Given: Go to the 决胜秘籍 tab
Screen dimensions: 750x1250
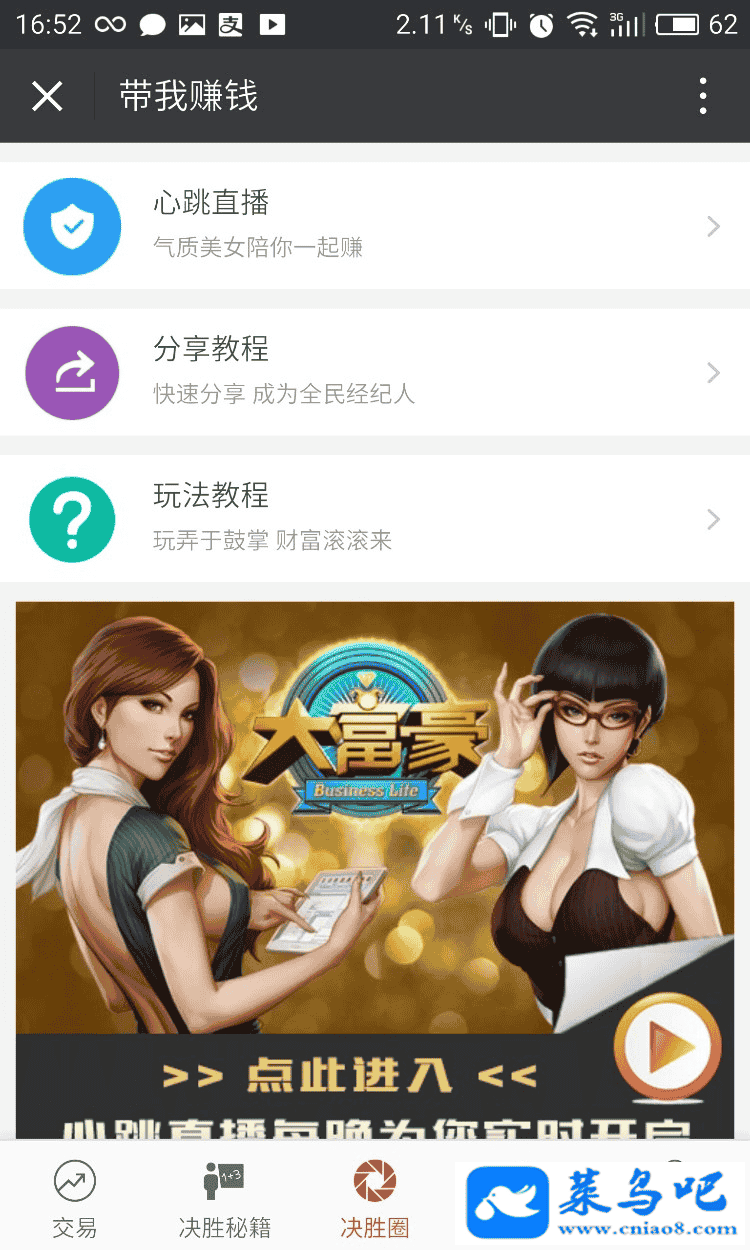Looking at the screenshot, I should (x=224, y=1198).
